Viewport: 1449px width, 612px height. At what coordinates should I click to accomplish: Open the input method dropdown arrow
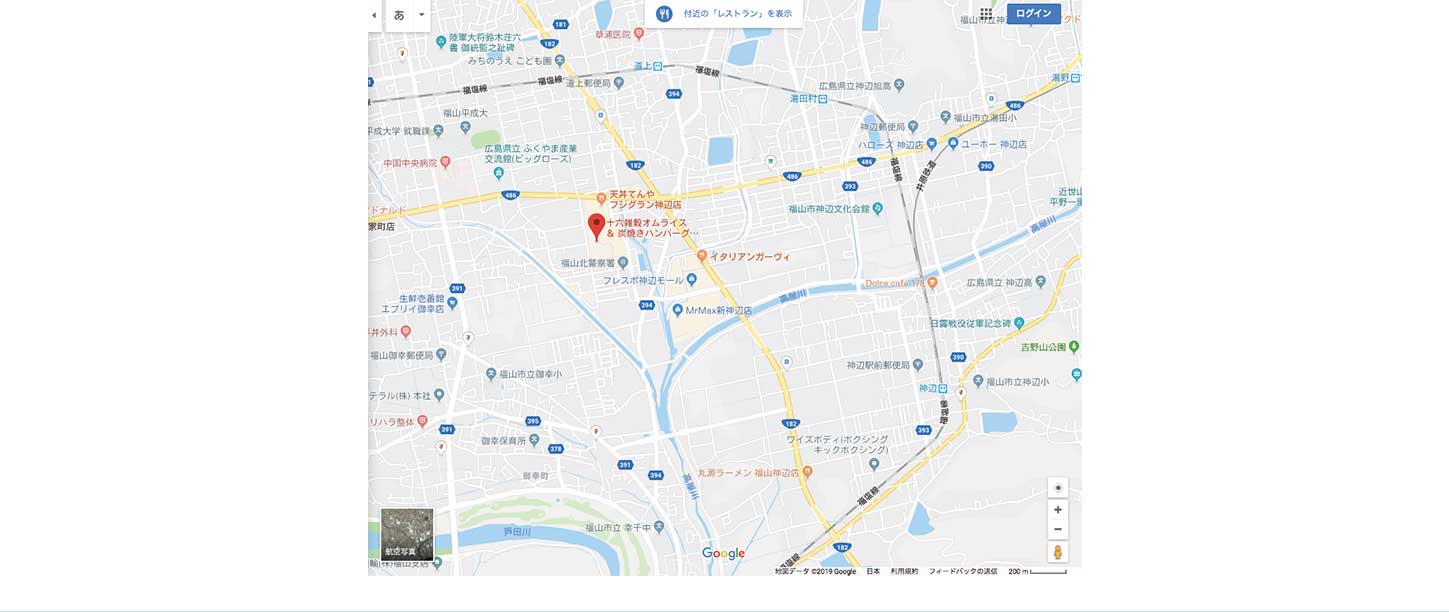point(422,15)
